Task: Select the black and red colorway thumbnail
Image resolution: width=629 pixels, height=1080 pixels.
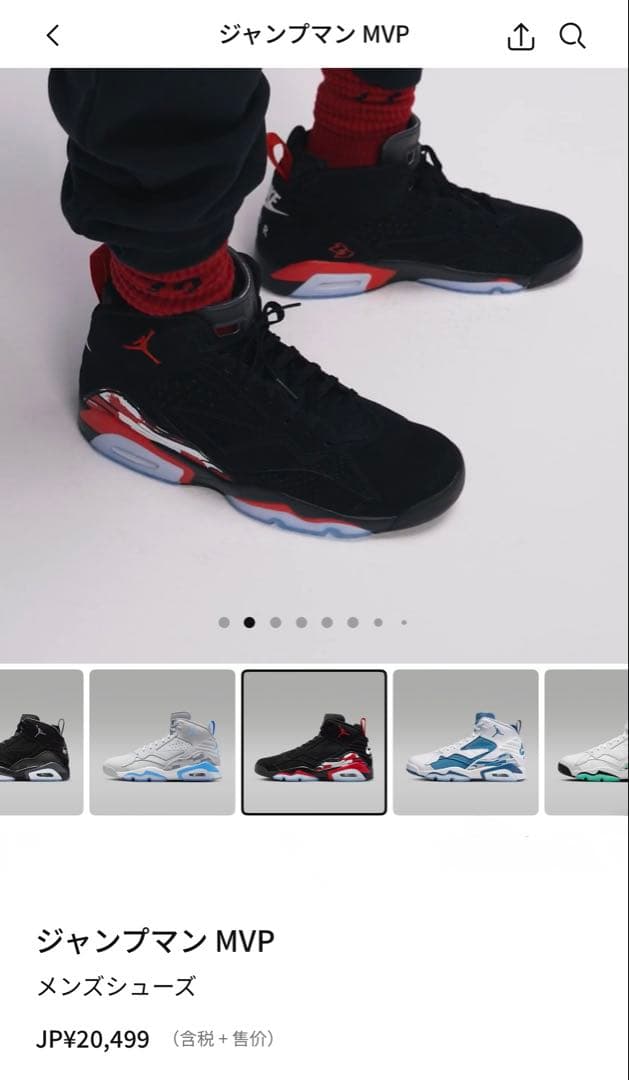Action: [314, 741]
